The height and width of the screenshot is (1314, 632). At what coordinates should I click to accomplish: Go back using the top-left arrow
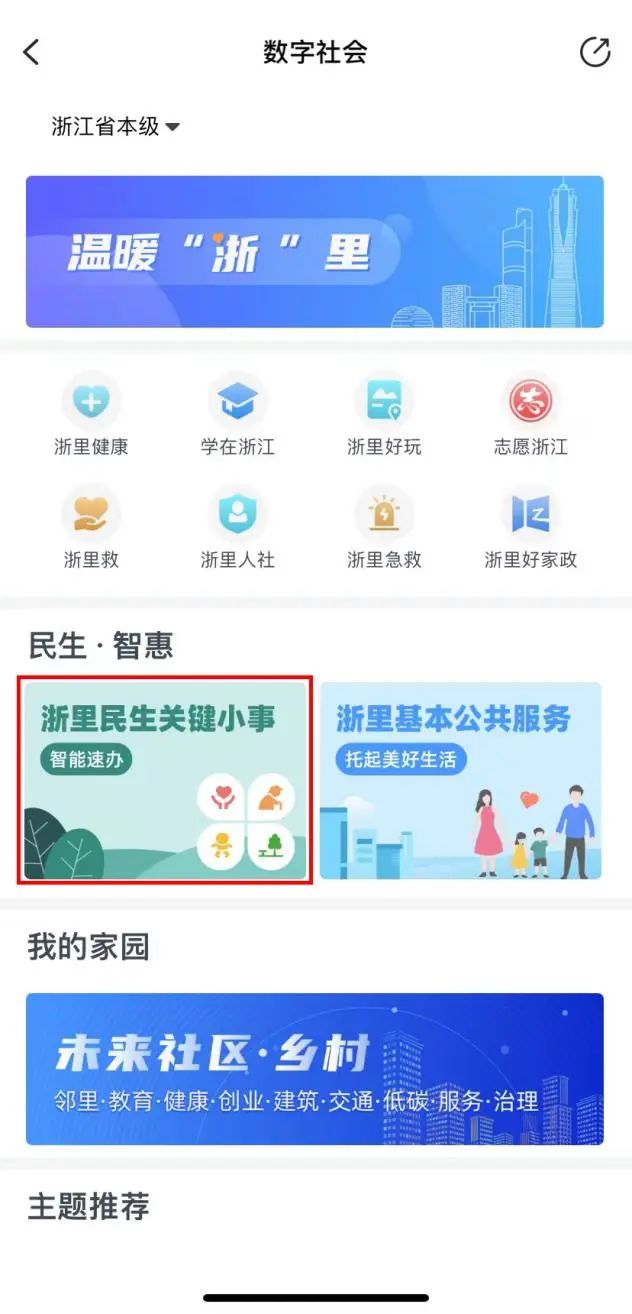point(32,52)
